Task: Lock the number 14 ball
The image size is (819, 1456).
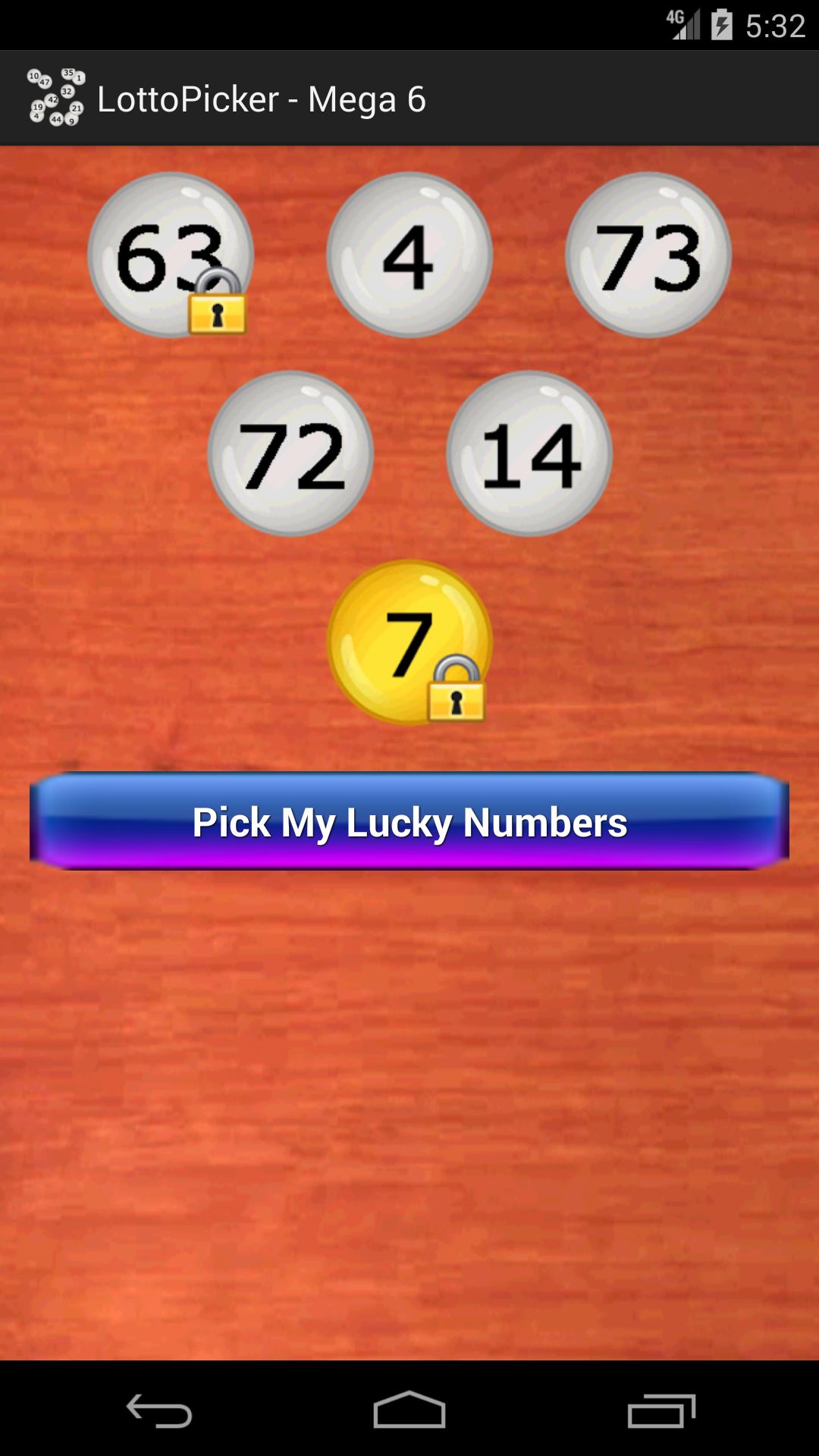Action: point(529,453)
